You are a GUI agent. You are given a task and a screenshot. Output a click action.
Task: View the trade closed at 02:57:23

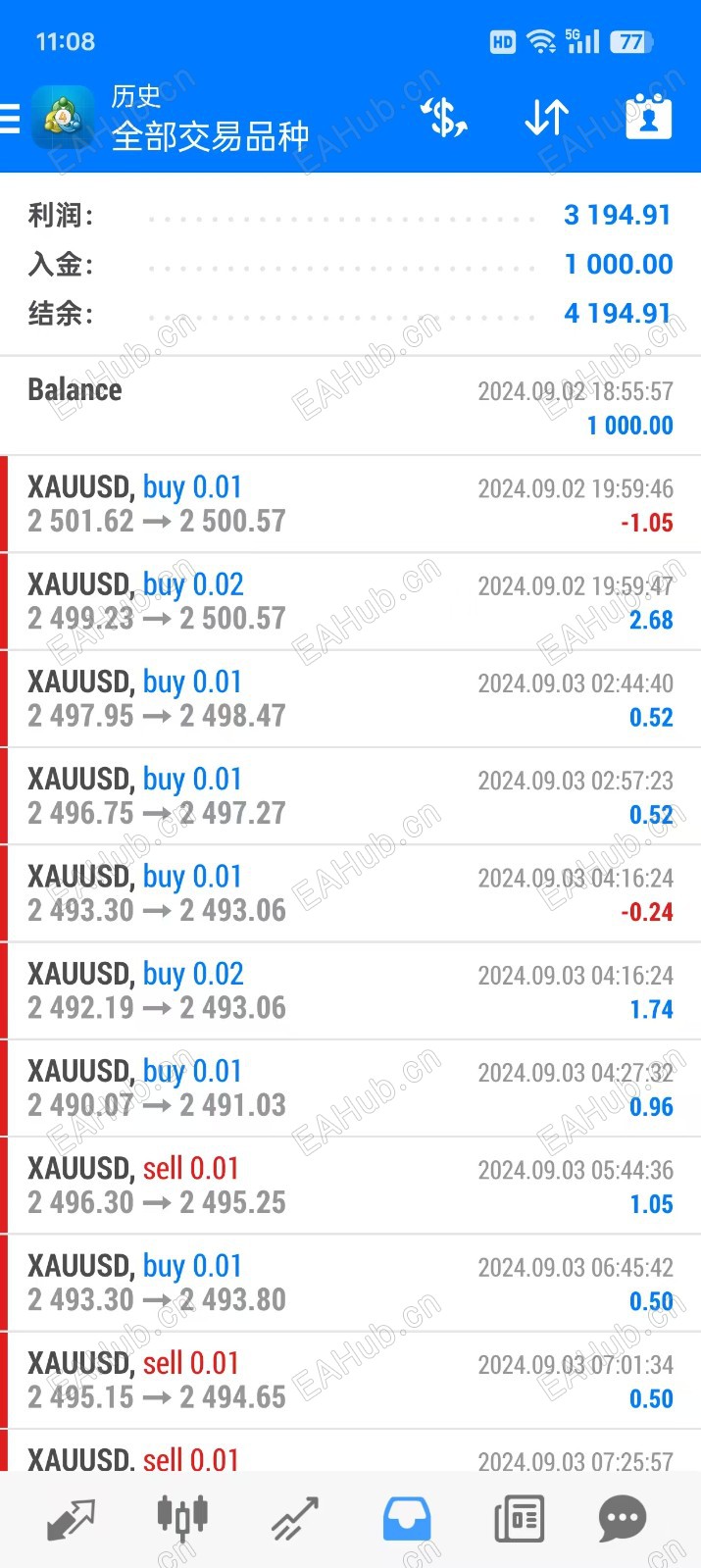(x=350, y=795)
